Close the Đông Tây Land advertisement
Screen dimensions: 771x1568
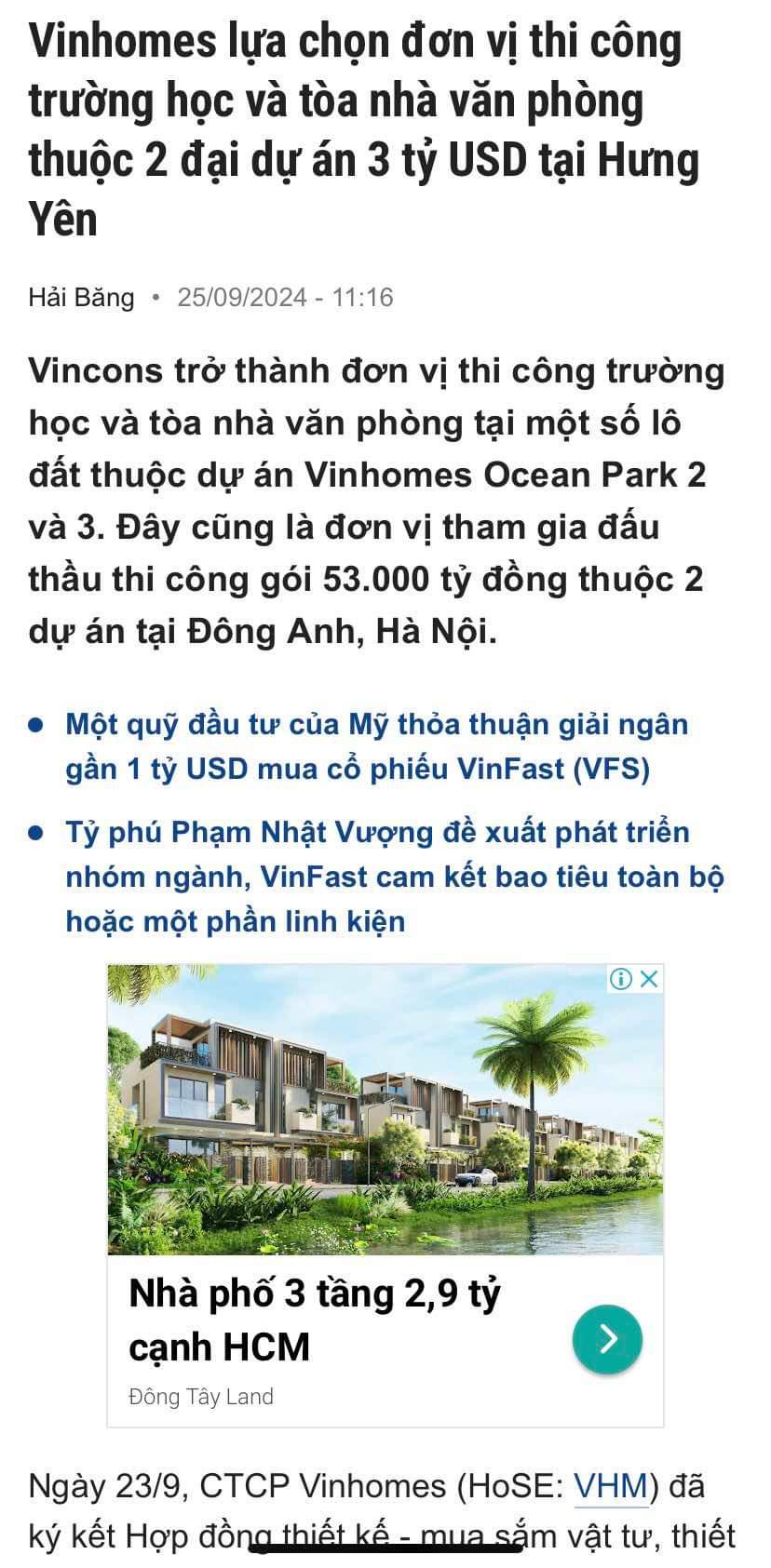650,978
